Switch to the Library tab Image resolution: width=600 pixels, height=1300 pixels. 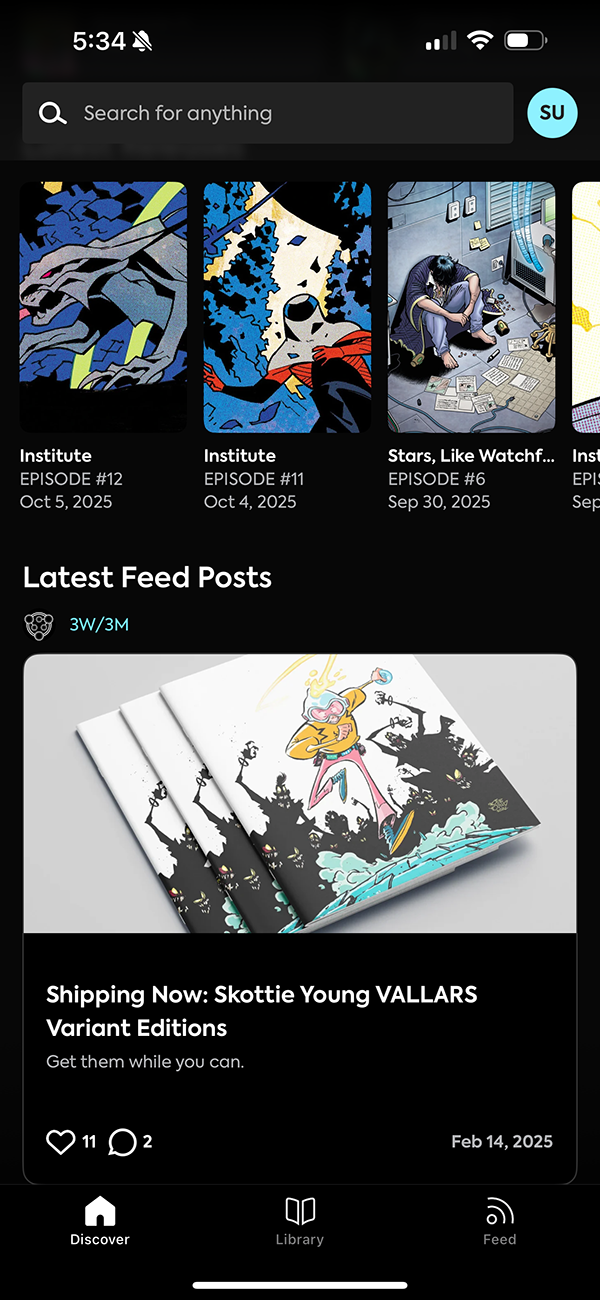pos(300,1222)
